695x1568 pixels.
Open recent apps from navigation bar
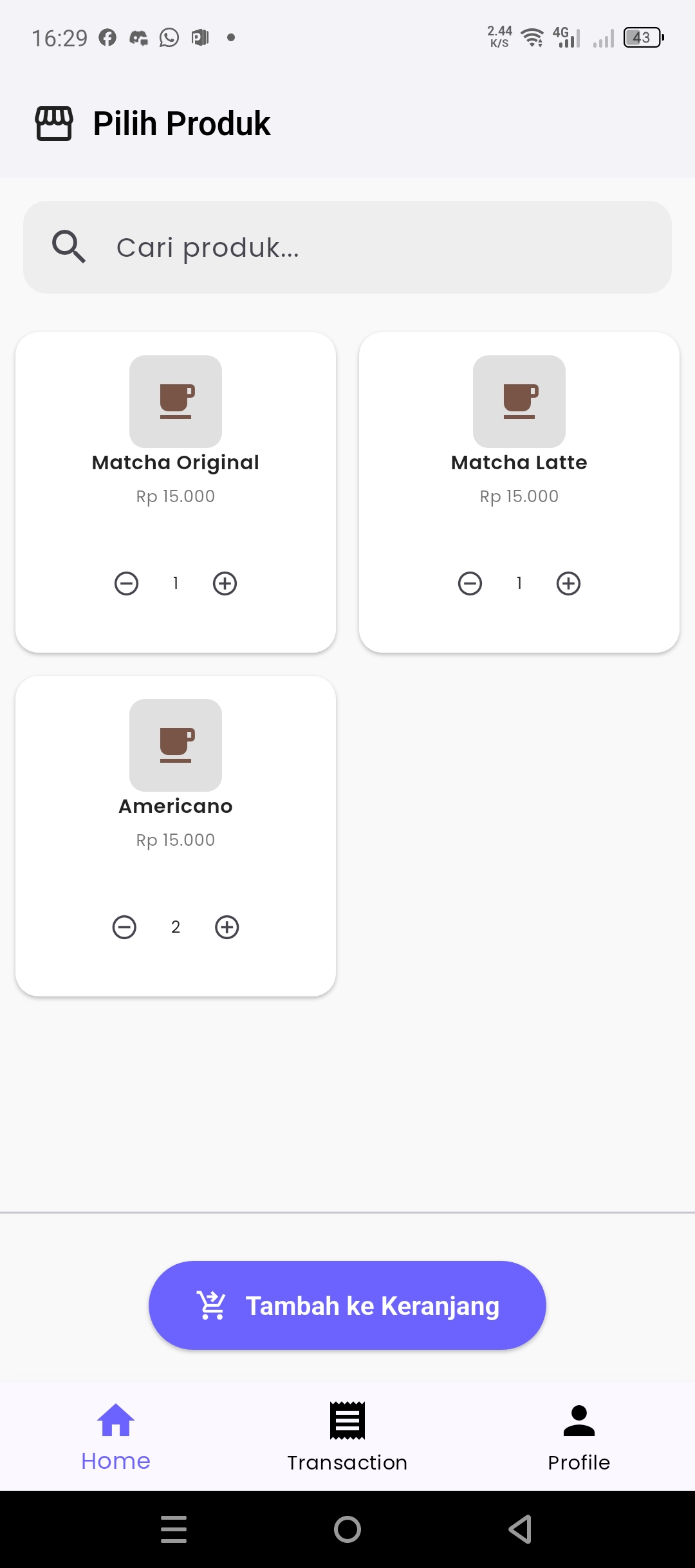pyautogui.click(x=174, y=1529)
